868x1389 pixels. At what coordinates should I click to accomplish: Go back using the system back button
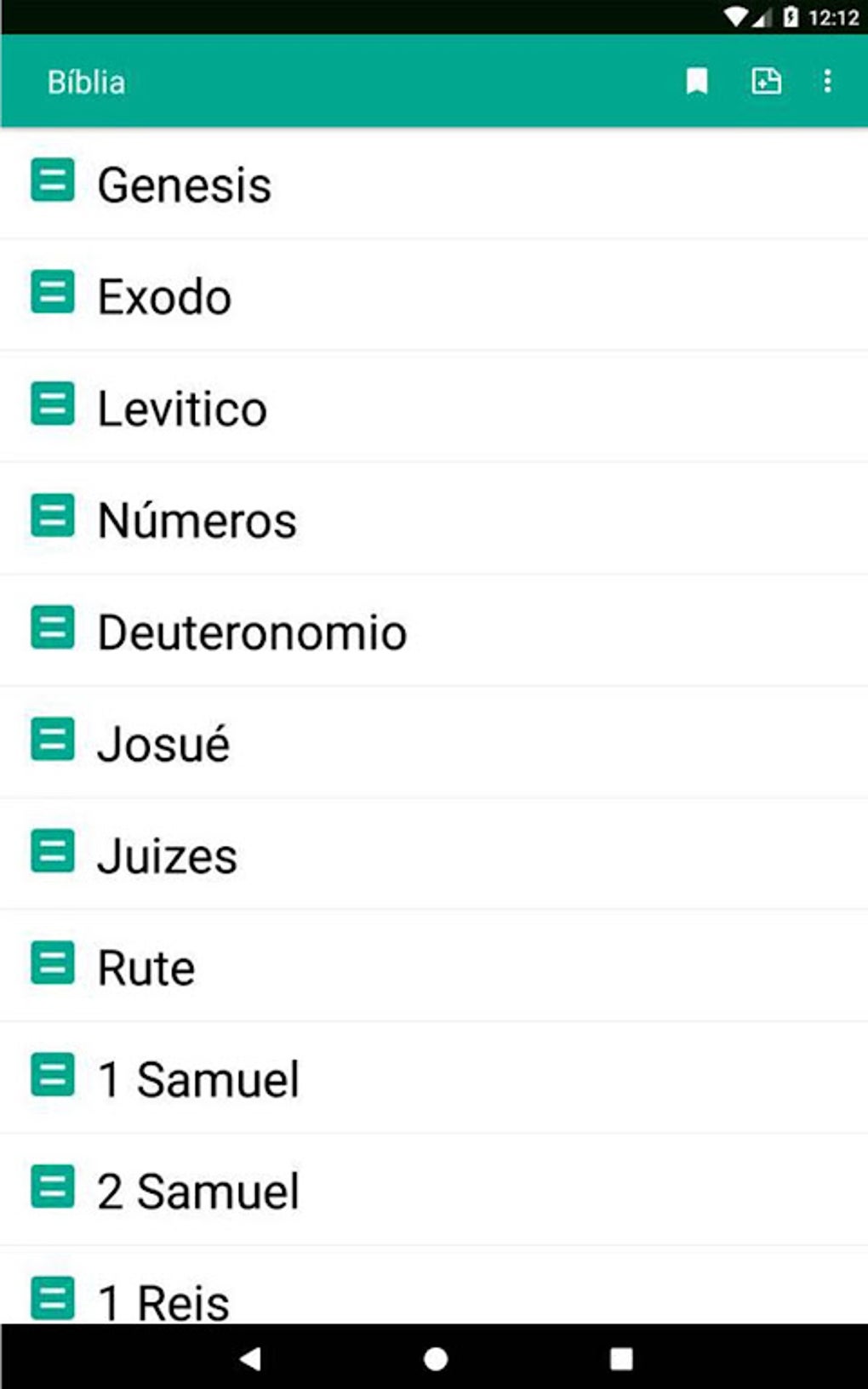(249, 1358)
